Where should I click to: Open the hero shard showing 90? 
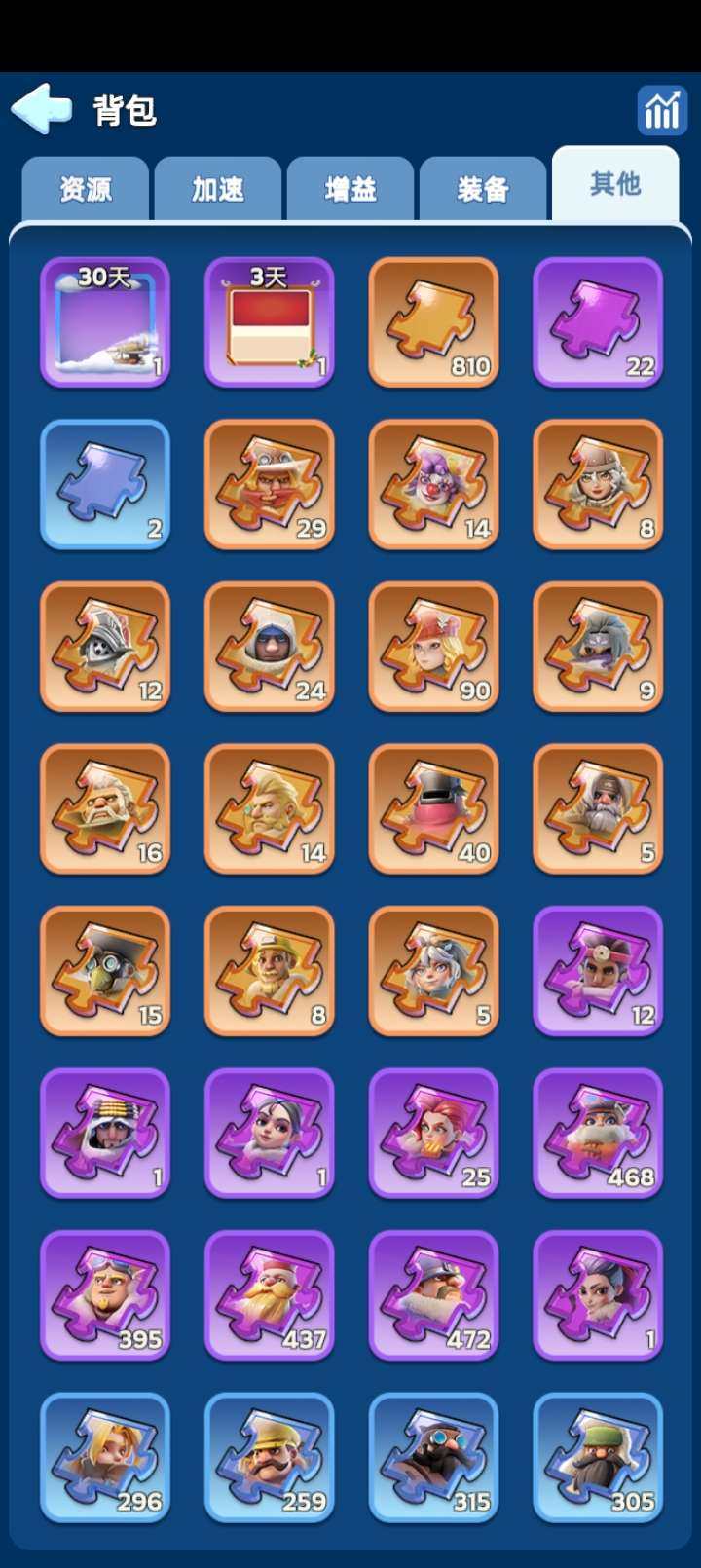point(434,646)
